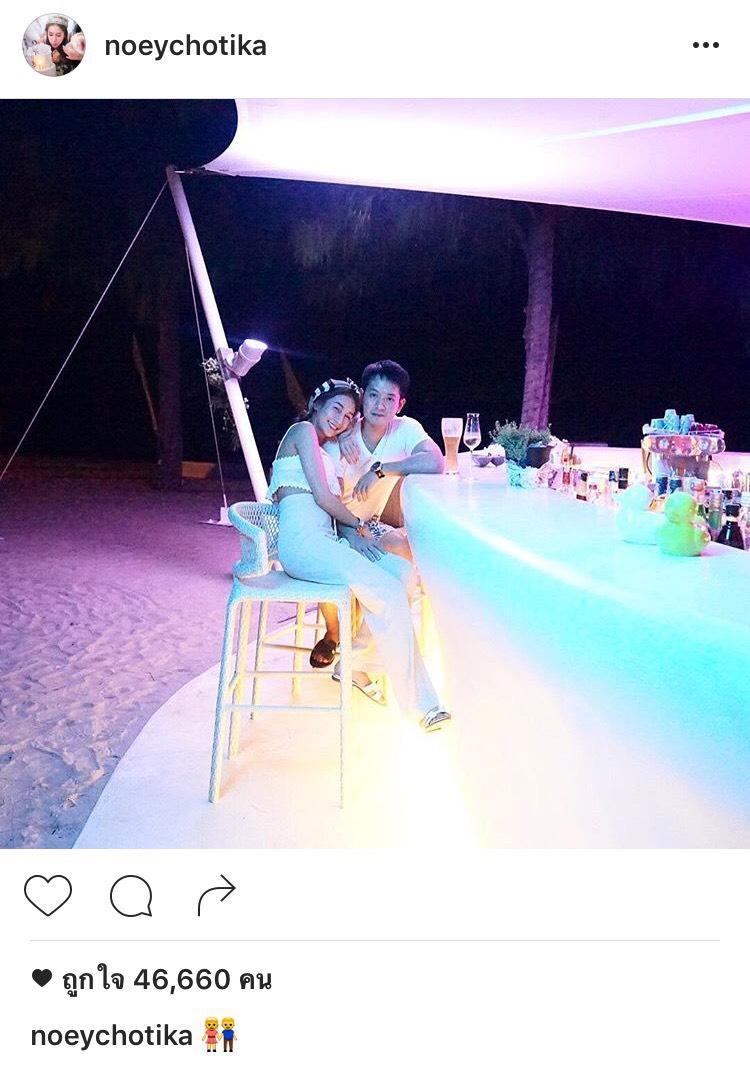Screen dimensions: 750x1065
Task: Like this post with heart icon
Action: (48, 895)
